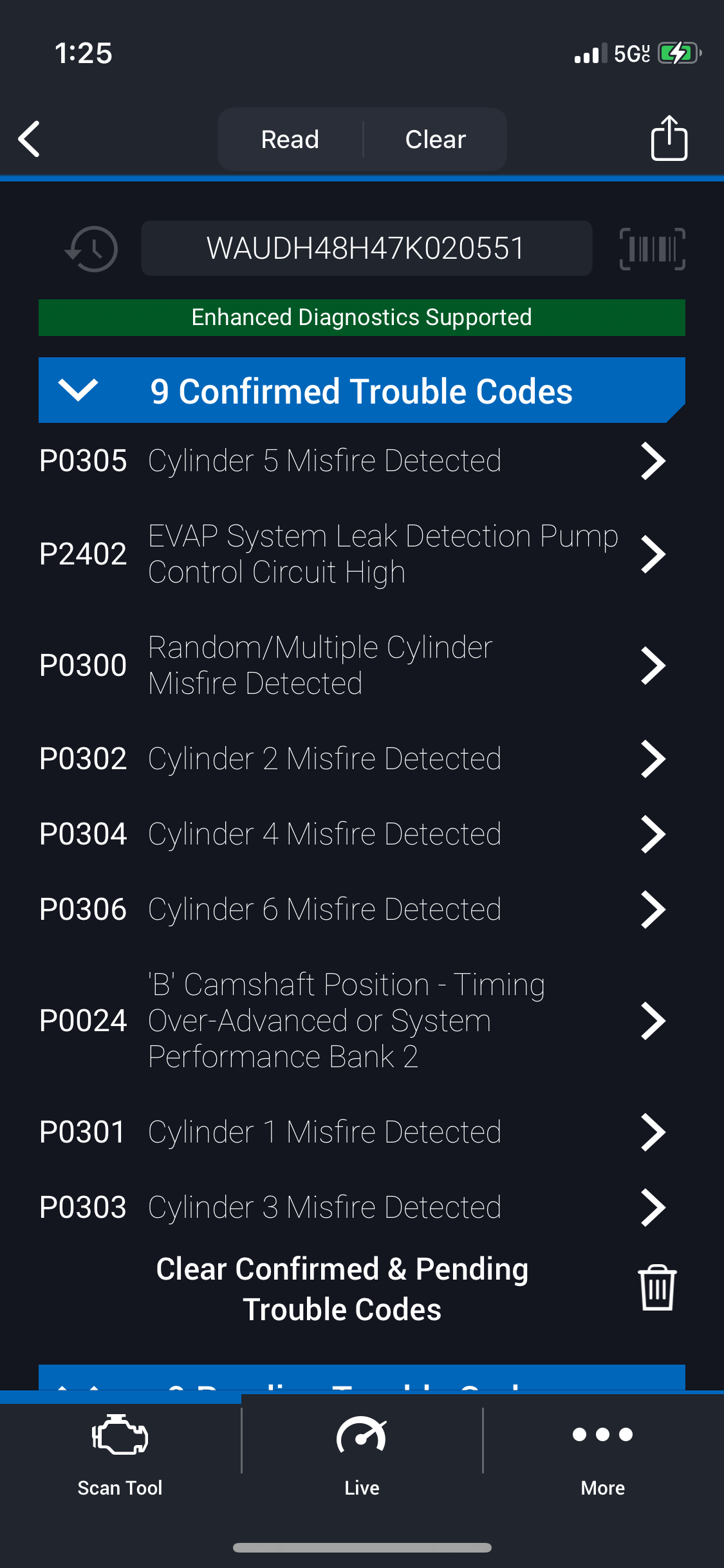Select the Read segment
This screenshot has height=1568, width=724.
(x=290, y=139)
